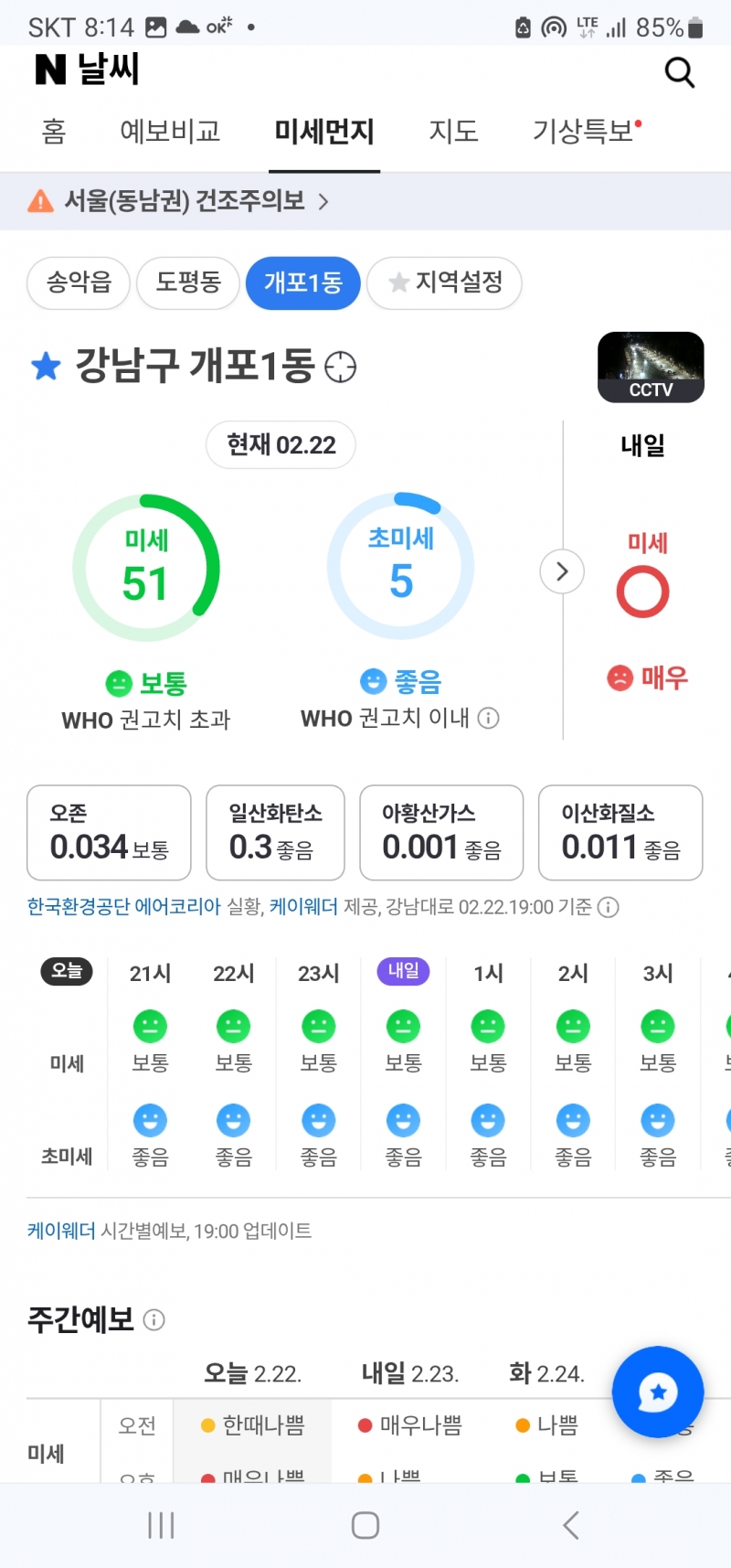Tap the current location crosshair icon

341,368
